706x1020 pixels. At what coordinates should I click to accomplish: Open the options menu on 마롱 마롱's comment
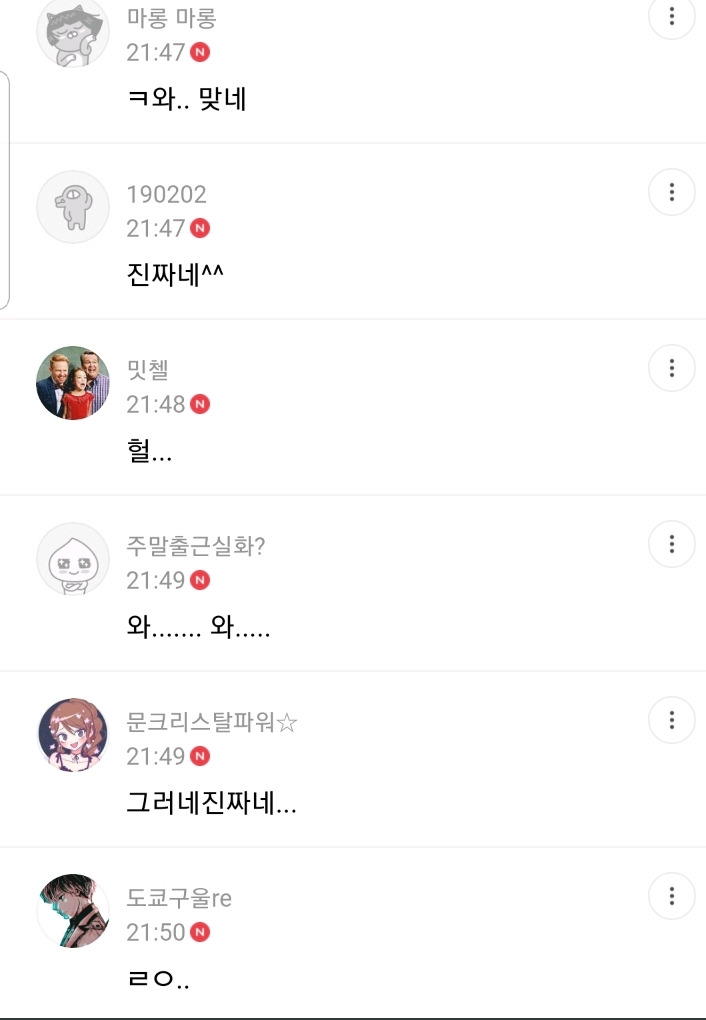672,17
